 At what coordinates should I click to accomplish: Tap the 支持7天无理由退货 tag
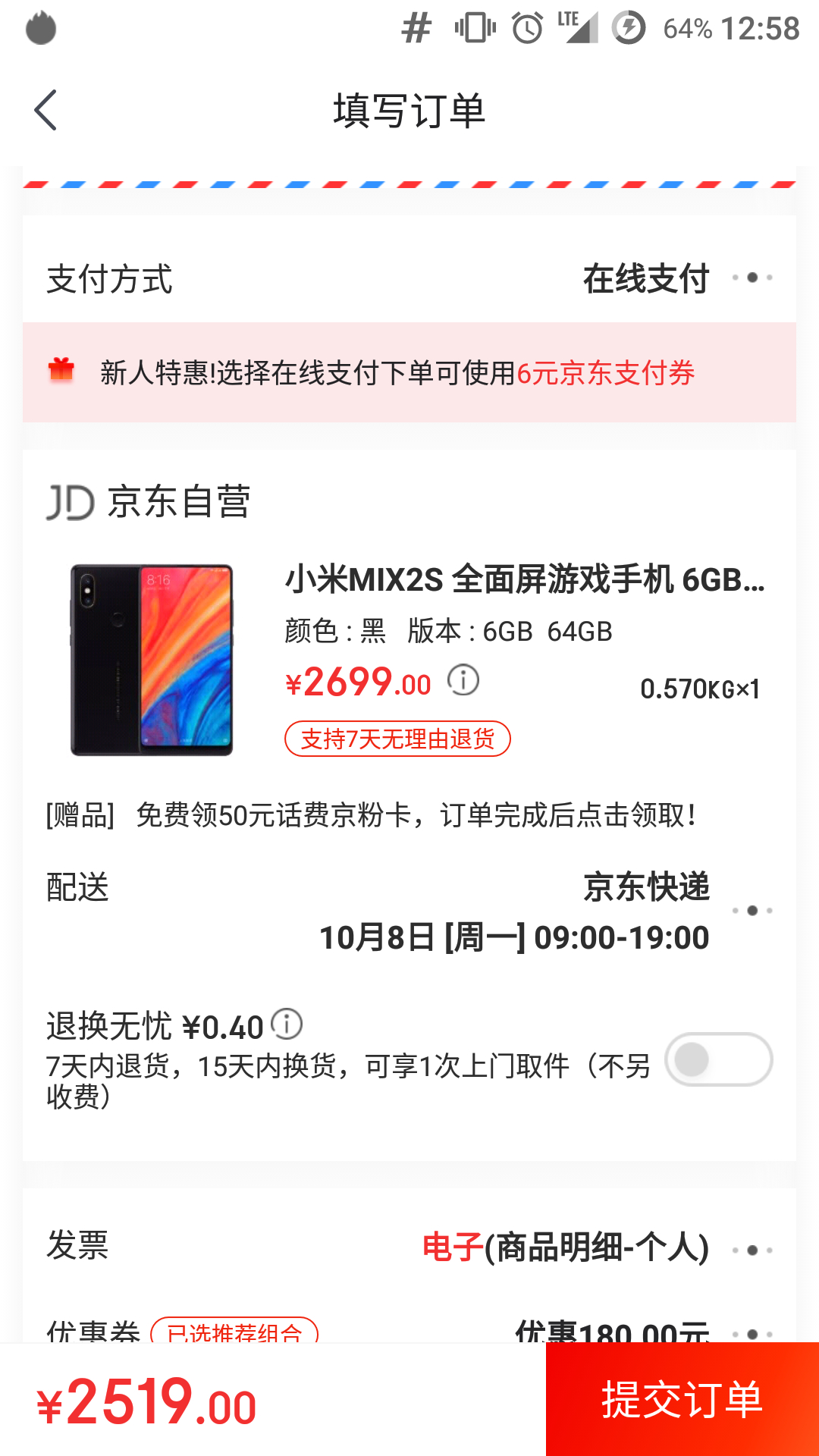[x=397, y=739]
